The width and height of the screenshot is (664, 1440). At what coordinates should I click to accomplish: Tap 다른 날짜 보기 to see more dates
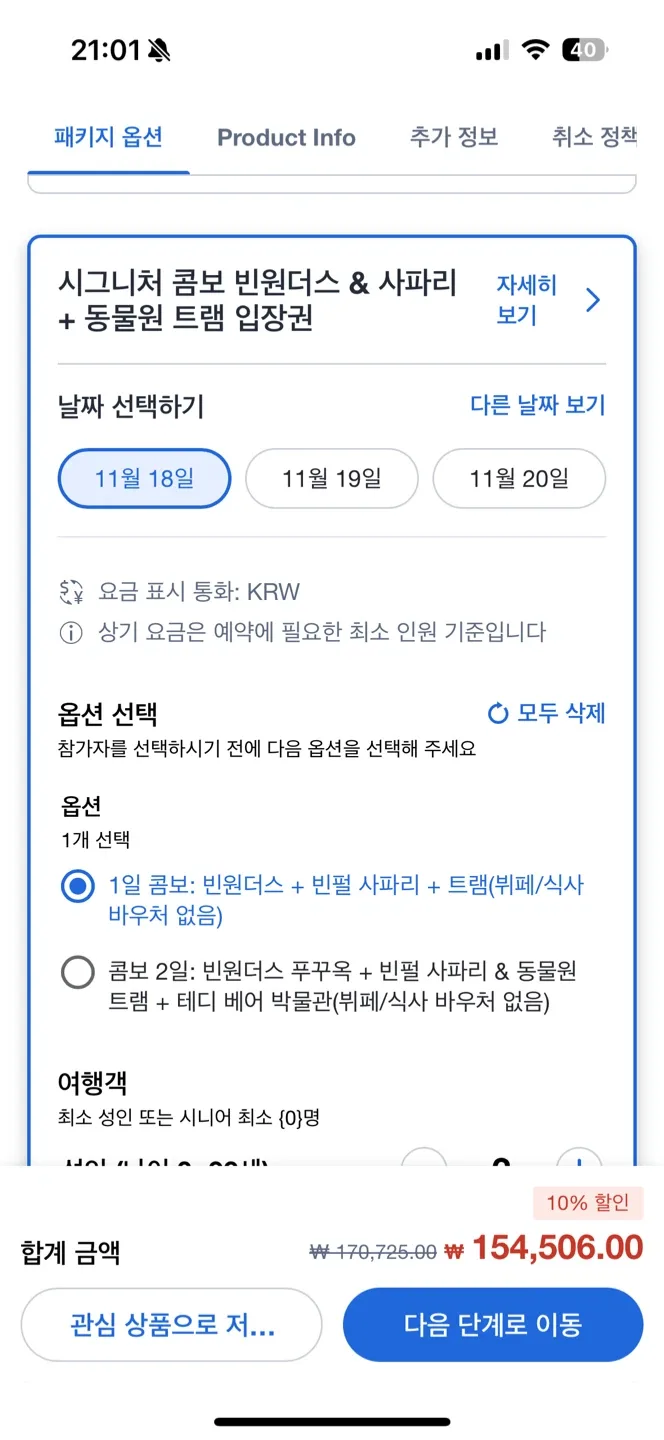[538, 405]
